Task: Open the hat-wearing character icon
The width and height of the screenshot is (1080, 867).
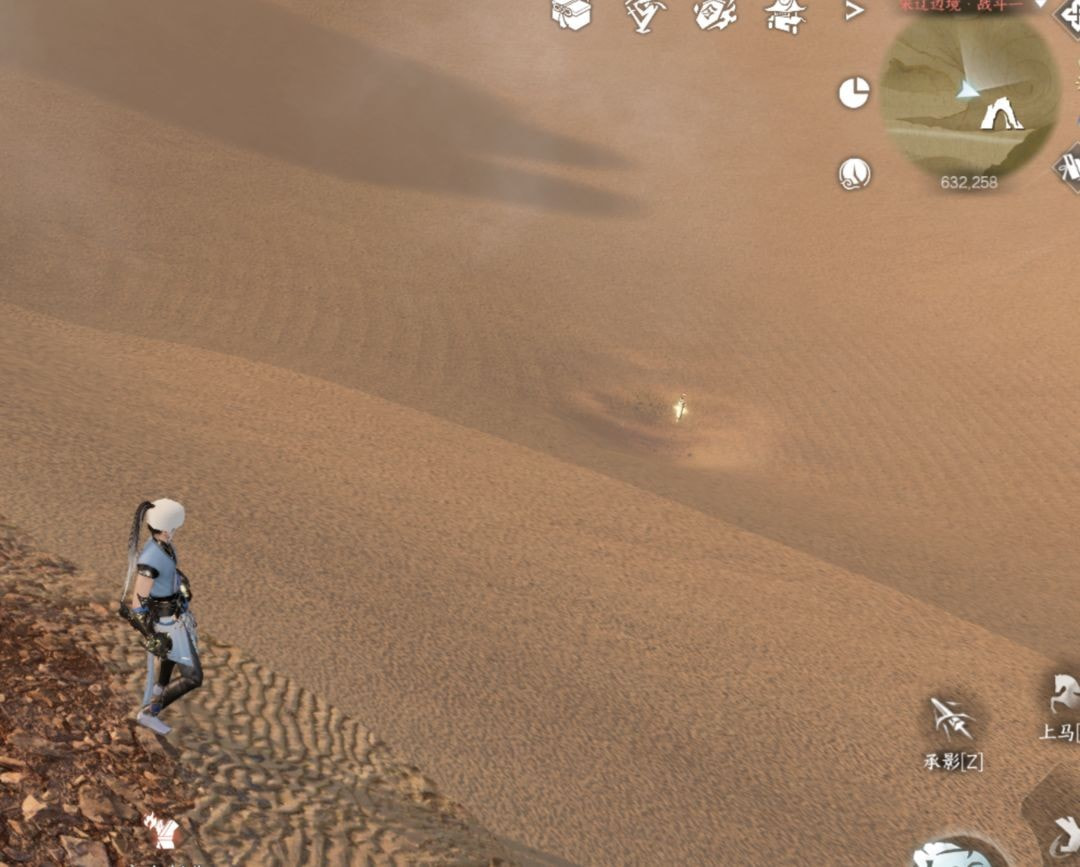Action: 785,14
